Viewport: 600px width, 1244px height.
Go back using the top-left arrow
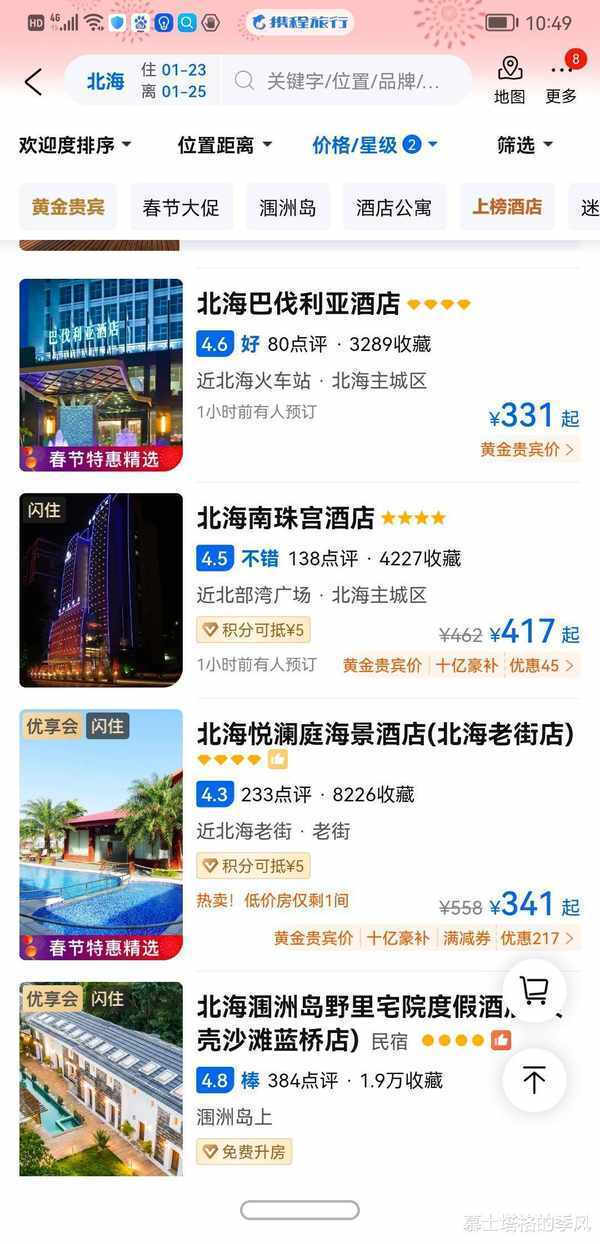point(33,82)
